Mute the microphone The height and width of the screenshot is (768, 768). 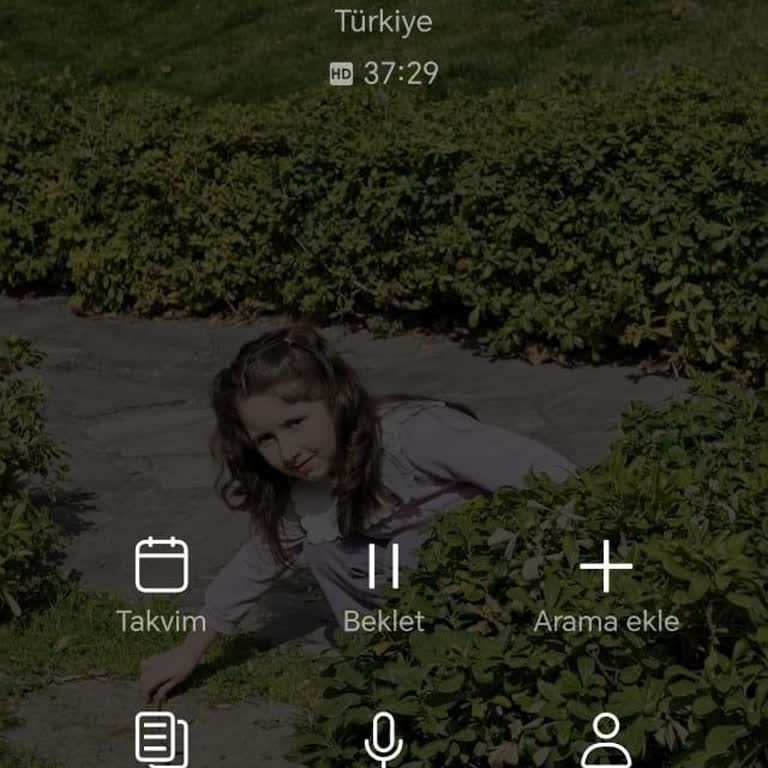pos(383,742)
